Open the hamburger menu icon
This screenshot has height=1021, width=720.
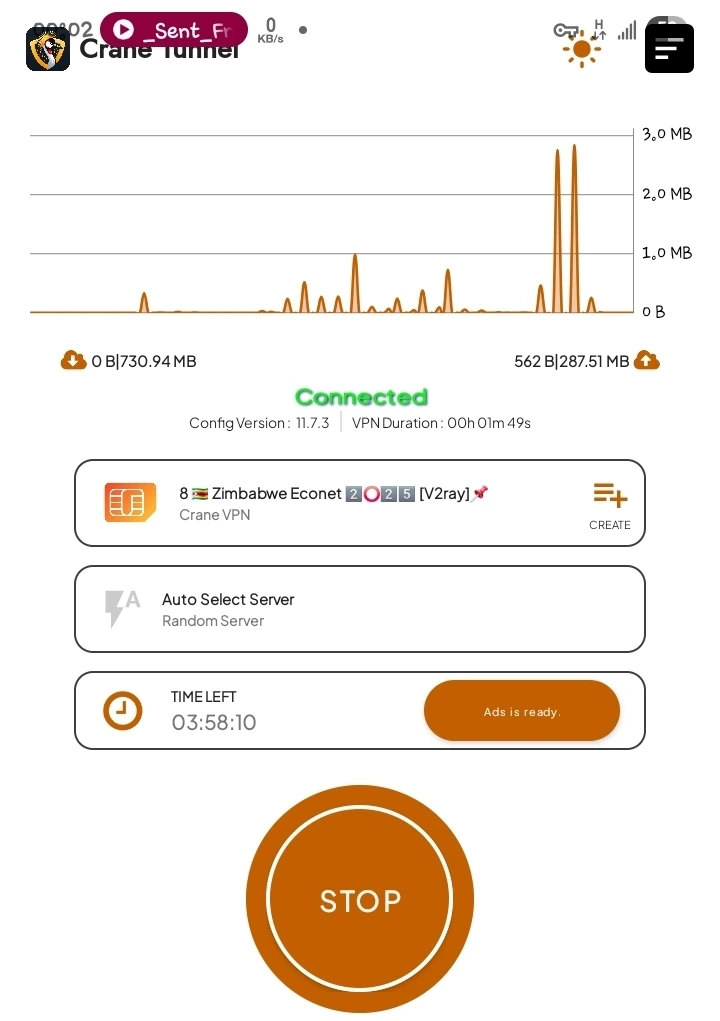pos(668,47)
